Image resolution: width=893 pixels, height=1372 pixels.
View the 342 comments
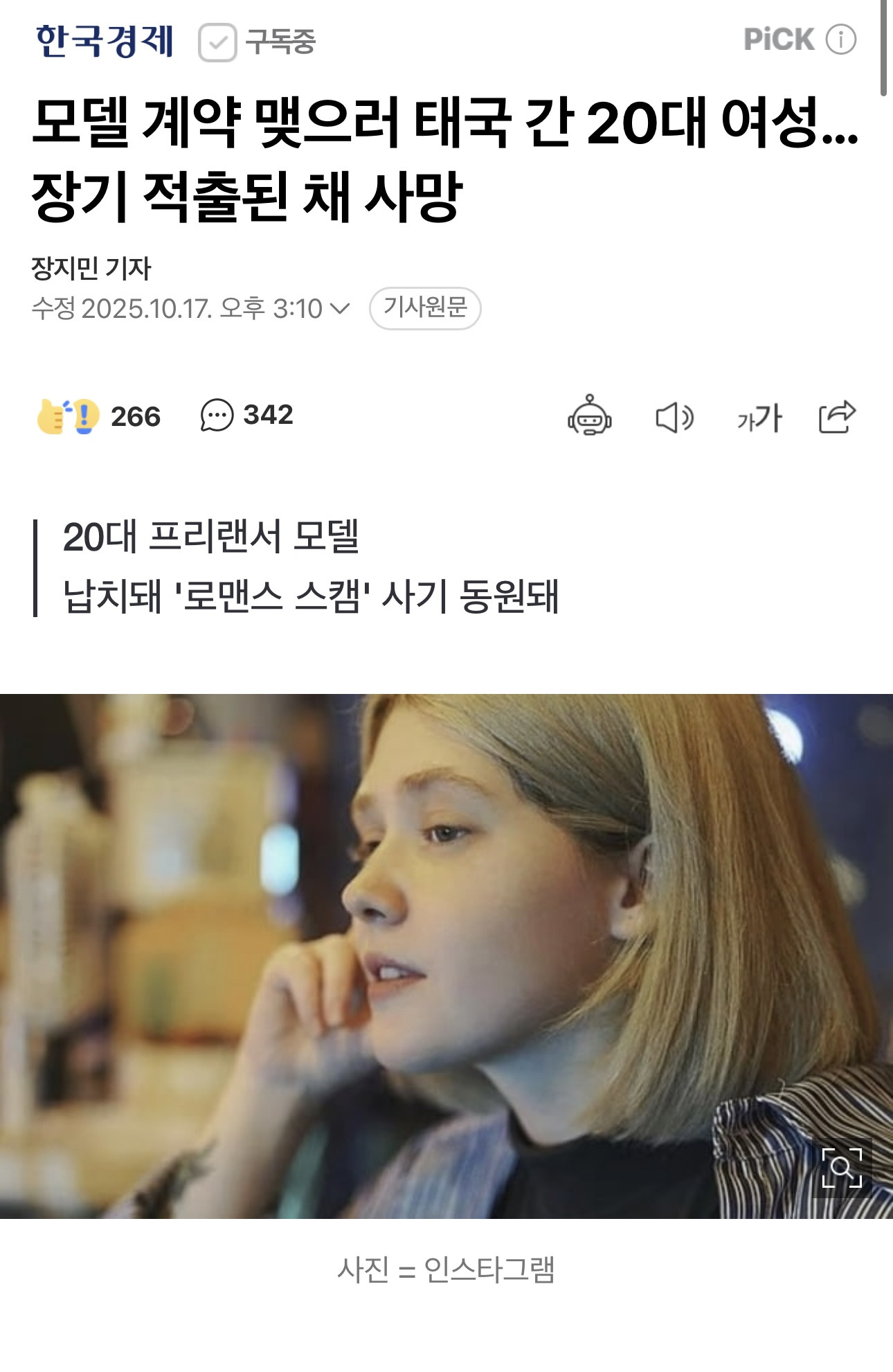(x=247, y=416)
